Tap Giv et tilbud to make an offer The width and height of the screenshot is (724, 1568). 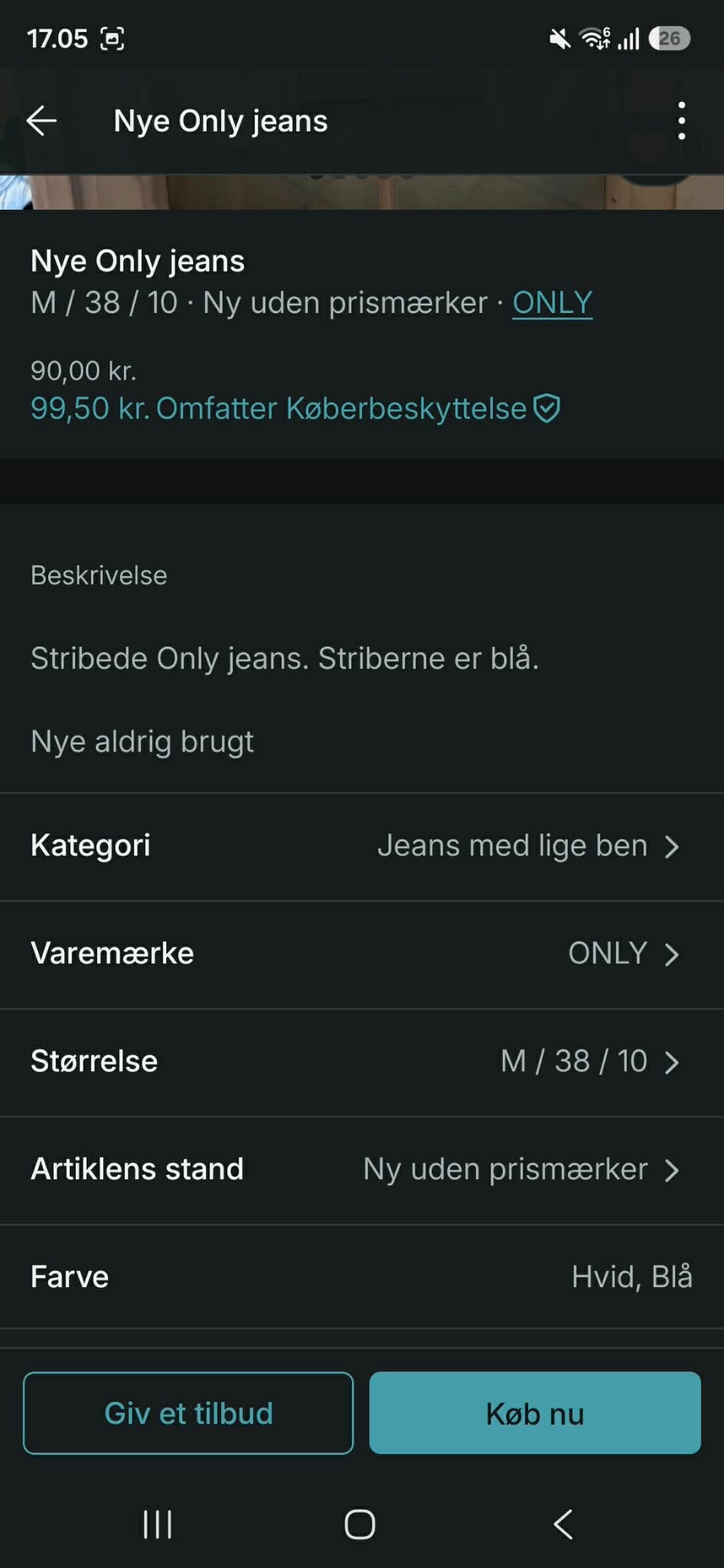pos(188,1413)
